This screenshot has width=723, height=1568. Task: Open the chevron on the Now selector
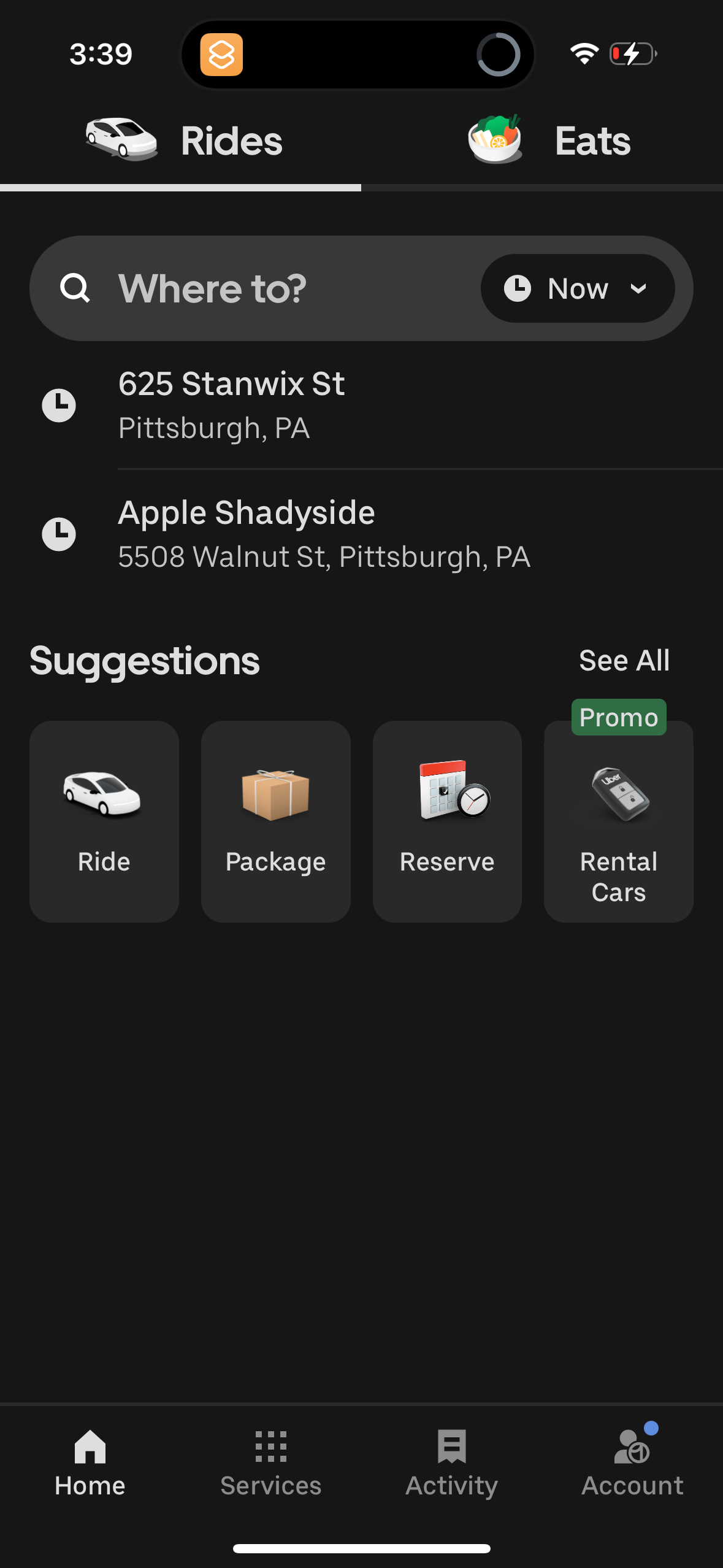(638, 288)
